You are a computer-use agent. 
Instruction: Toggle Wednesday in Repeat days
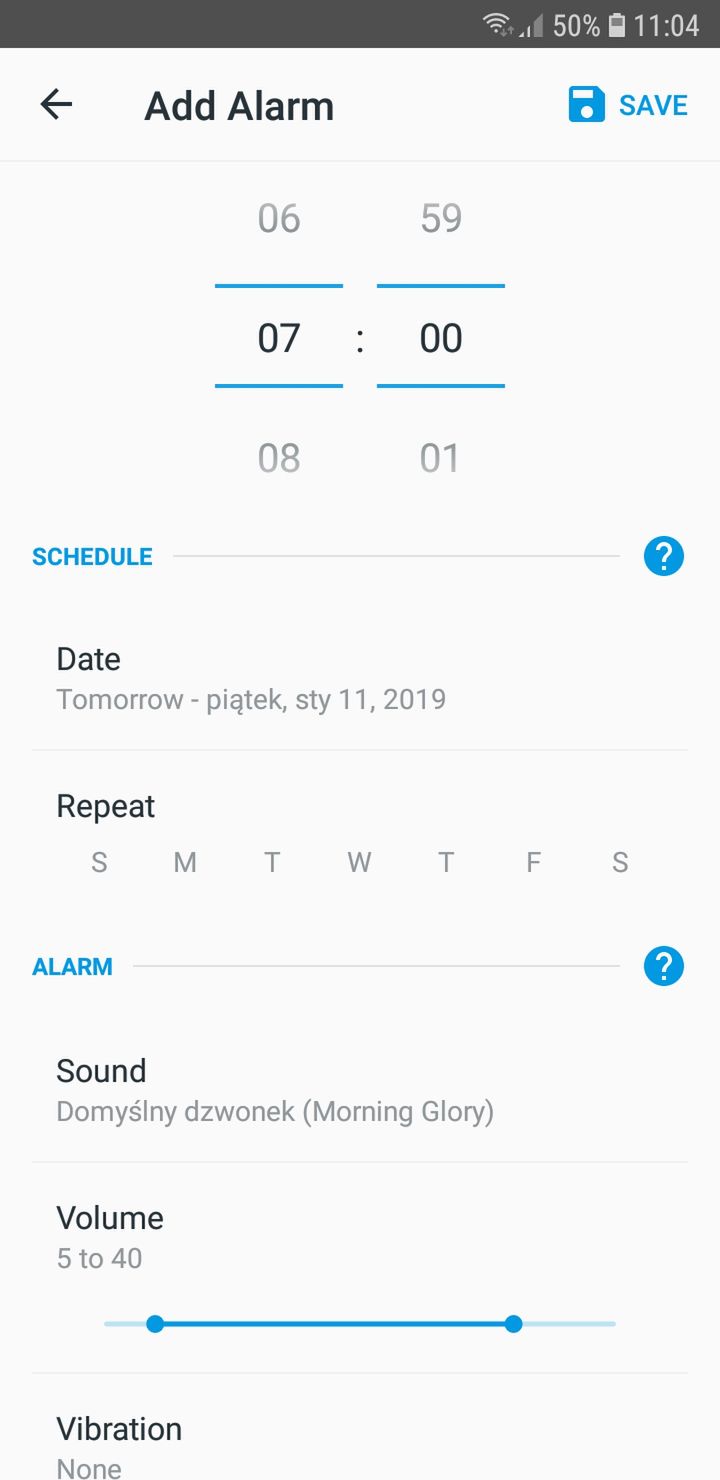(x=359, y=862)
